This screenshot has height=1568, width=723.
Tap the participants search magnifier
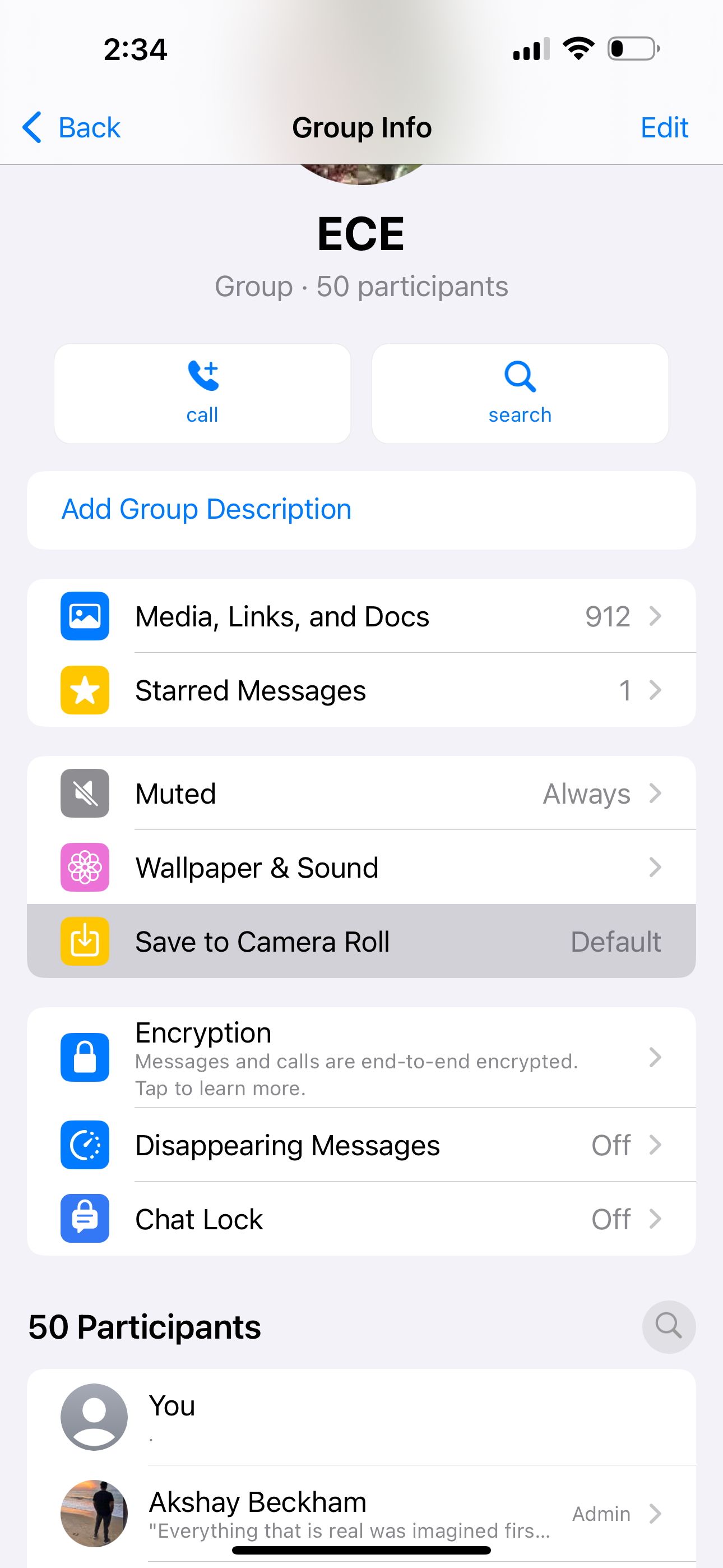point(668,1327)
